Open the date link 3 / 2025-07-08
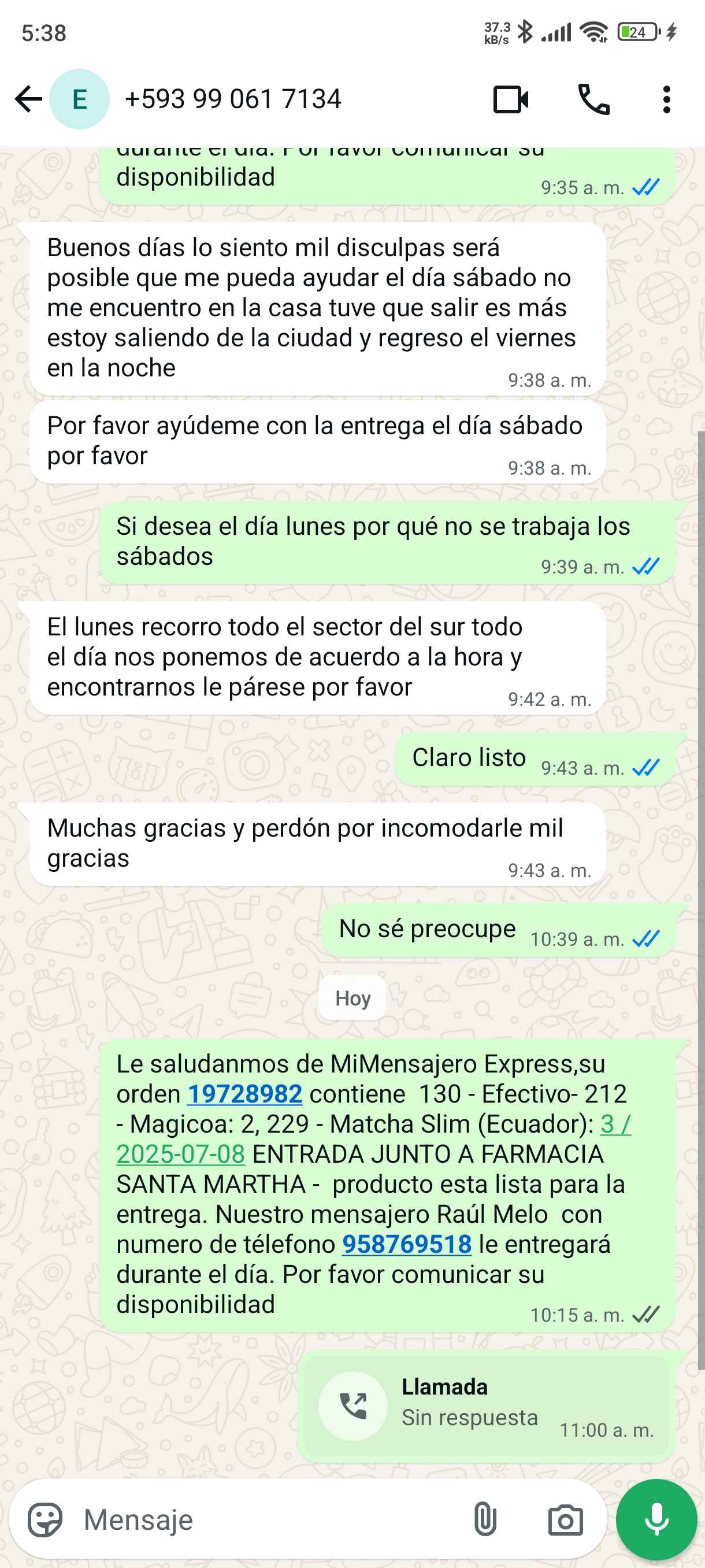 (x=181, y=1154)
